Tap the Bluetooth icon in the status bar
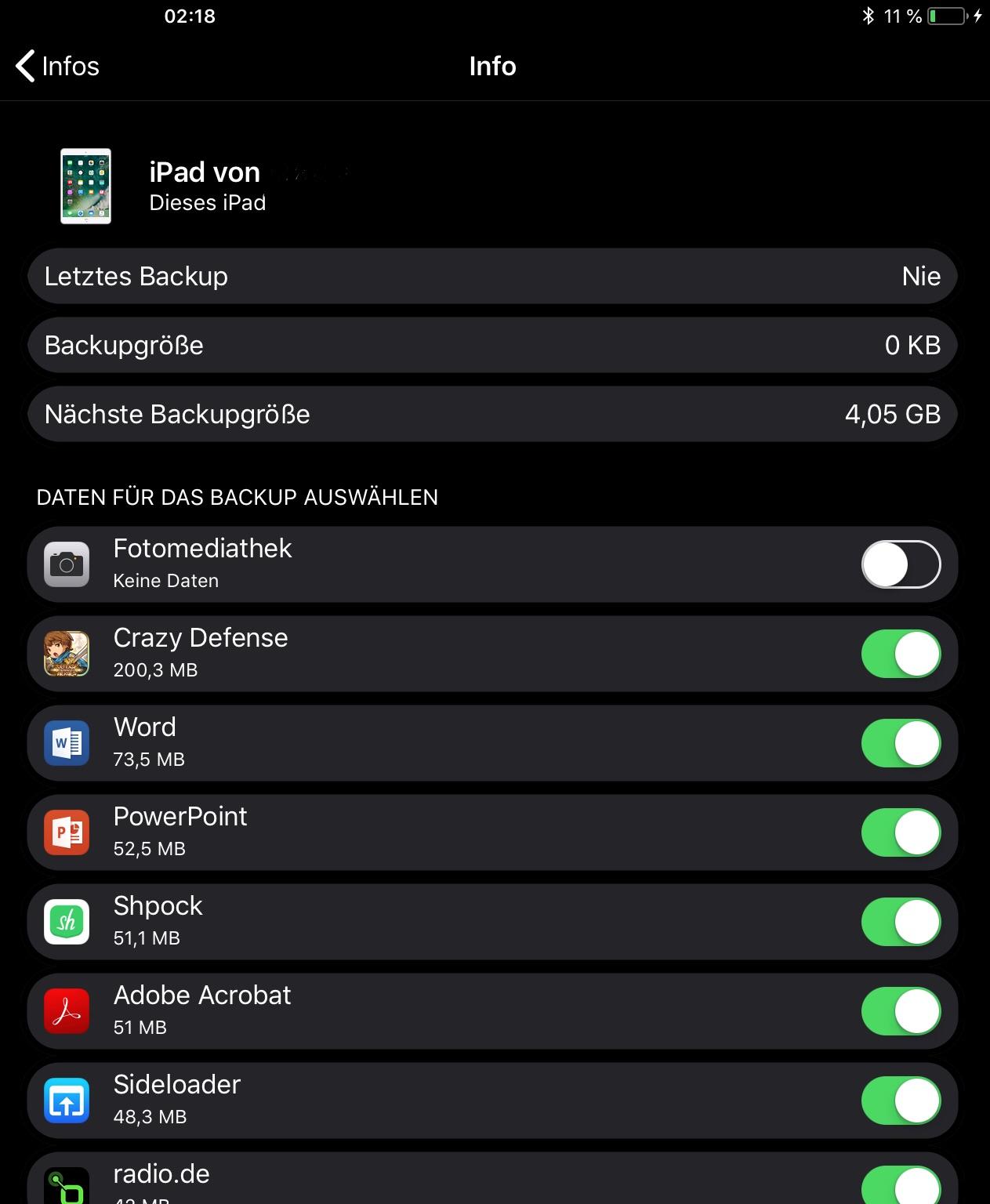 pos(867,14)
